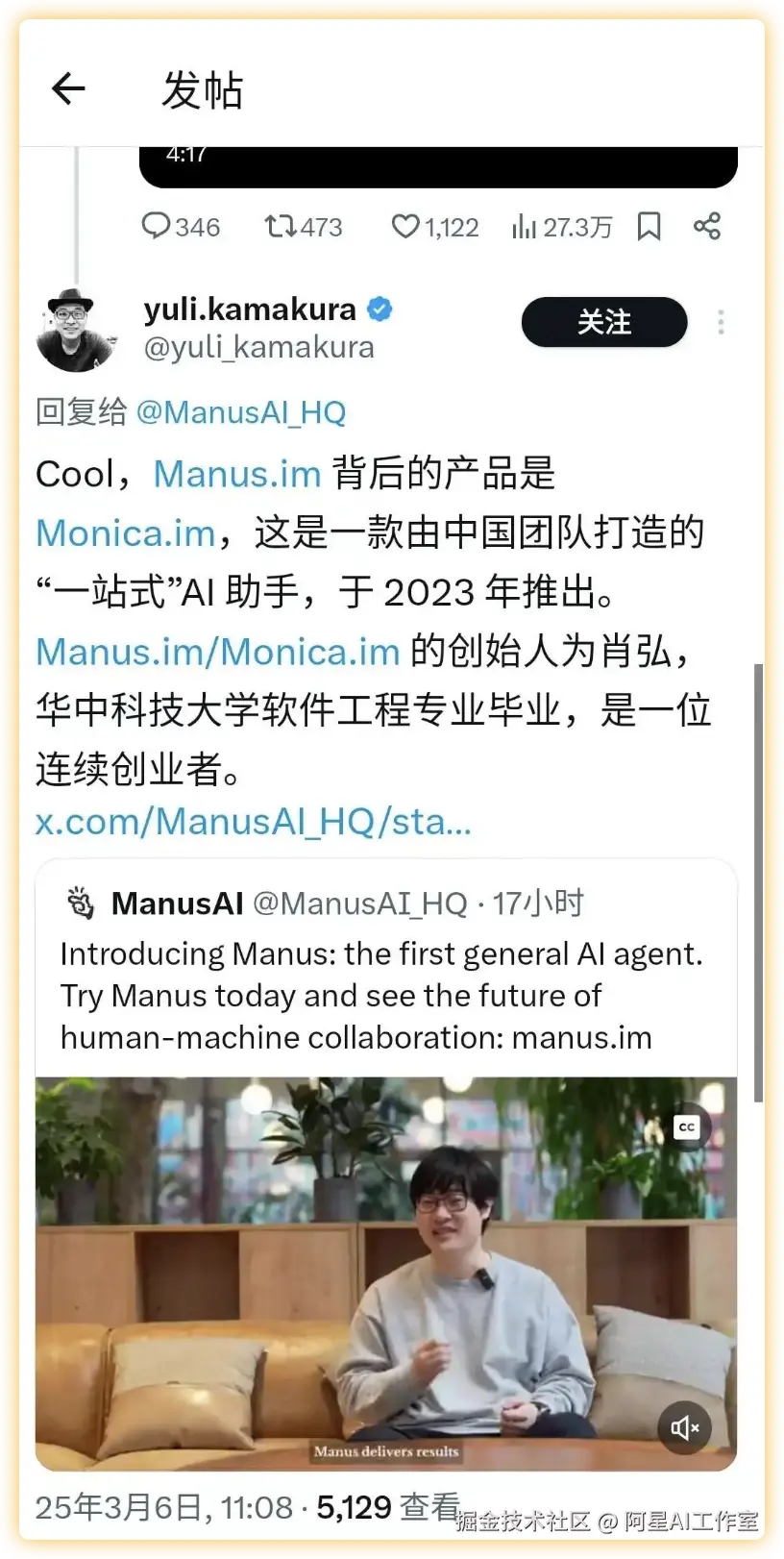Image resolution: width=784 pixels, height=1559 pixels.
Task: Click the ManusAI profile icon in quoted tweet
Action: point(81,903)
